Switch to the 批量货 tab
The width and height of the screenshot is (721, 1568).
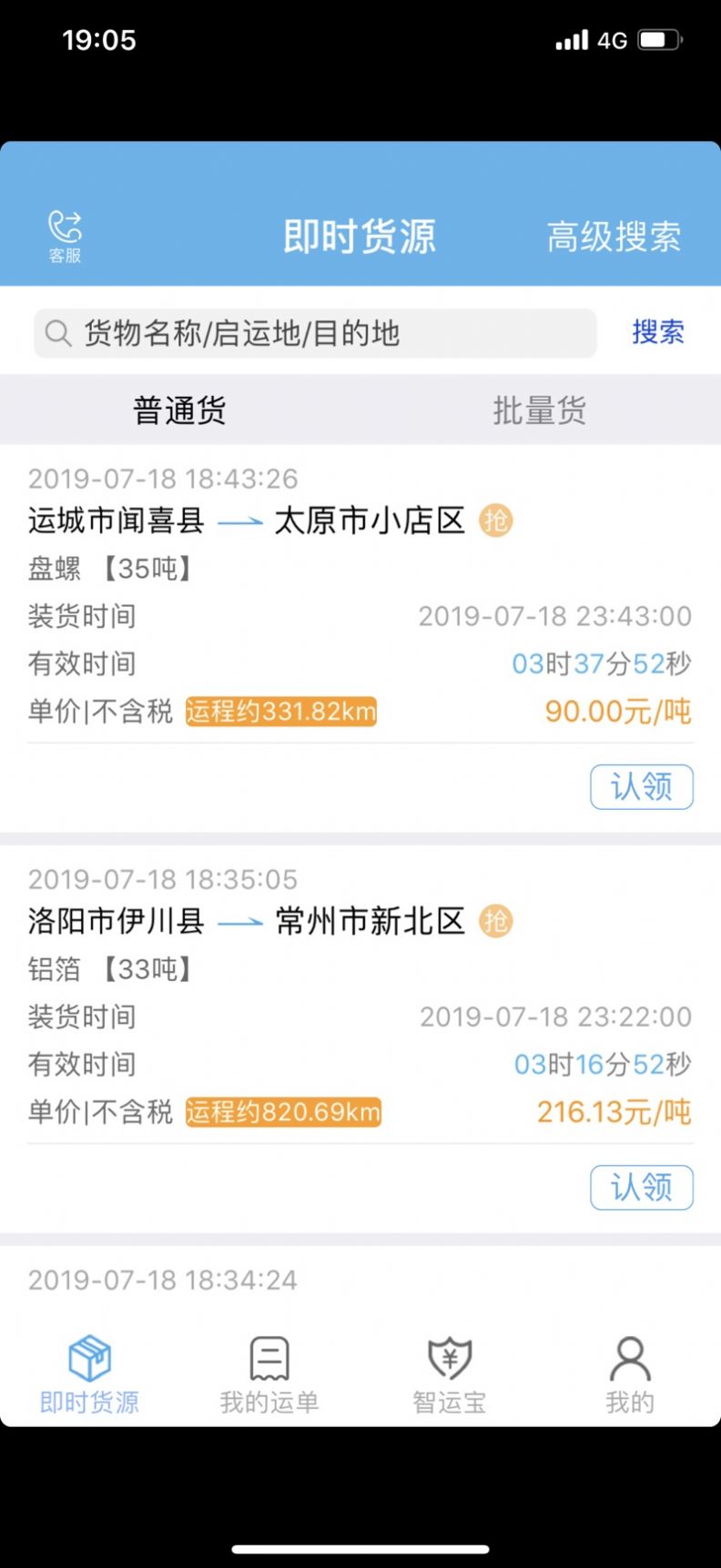tap(538, 410)
